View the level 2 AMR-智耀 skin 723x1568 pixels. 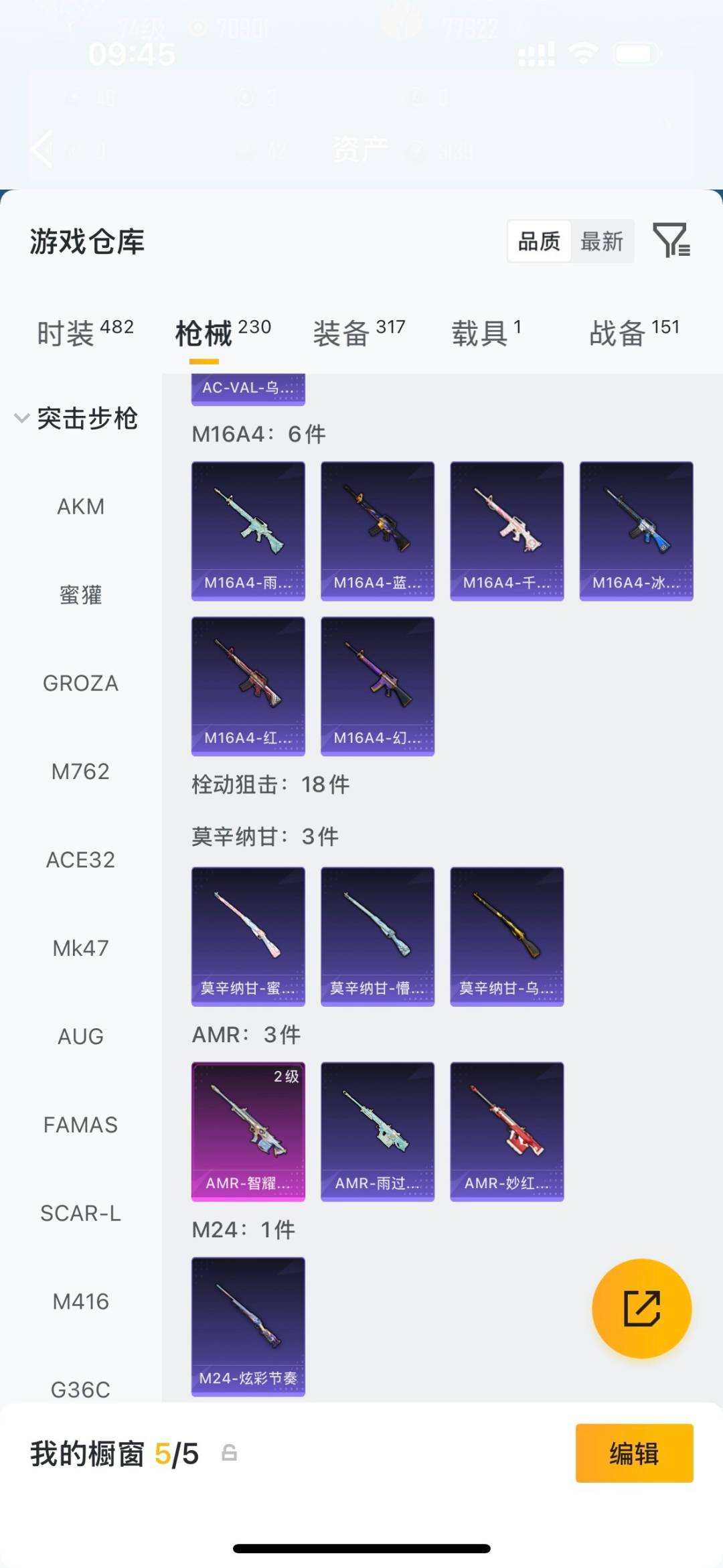[x=248, y=1131]
